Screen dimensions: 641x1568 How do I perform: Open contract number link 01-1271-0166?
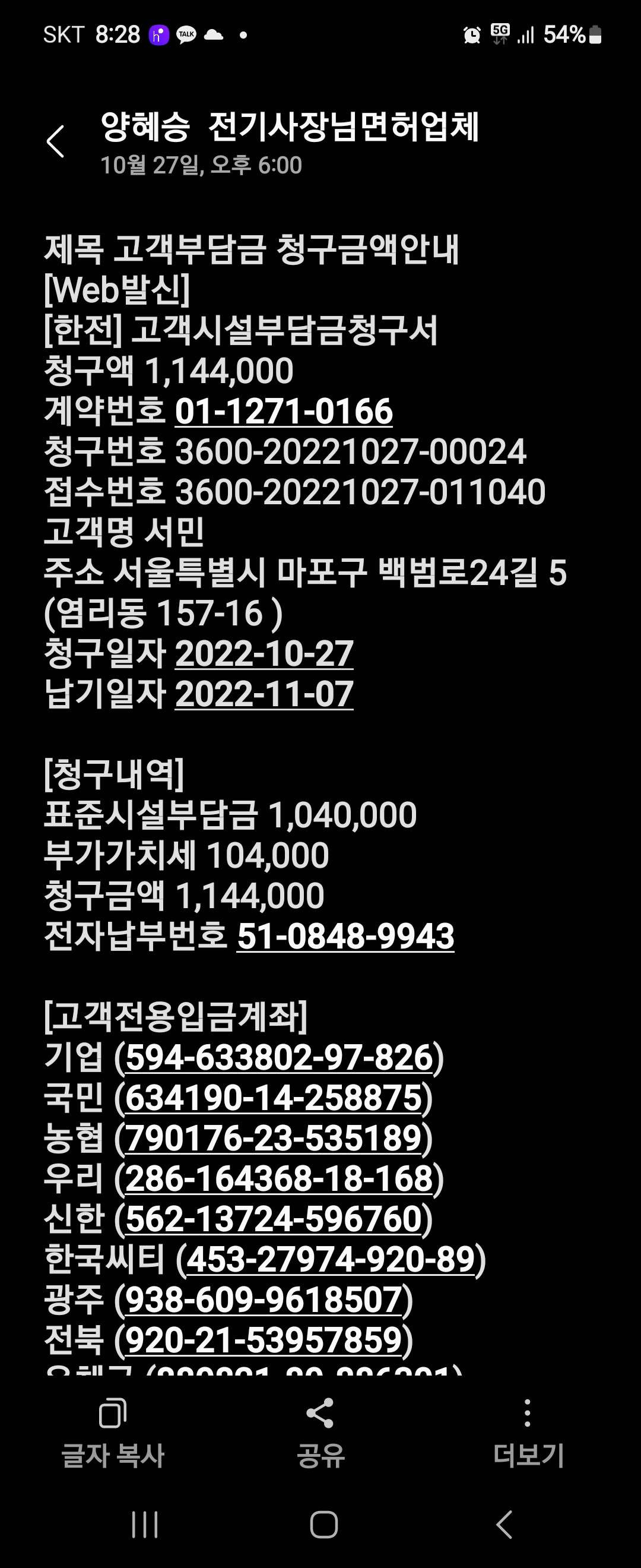[x=283, y=412]
